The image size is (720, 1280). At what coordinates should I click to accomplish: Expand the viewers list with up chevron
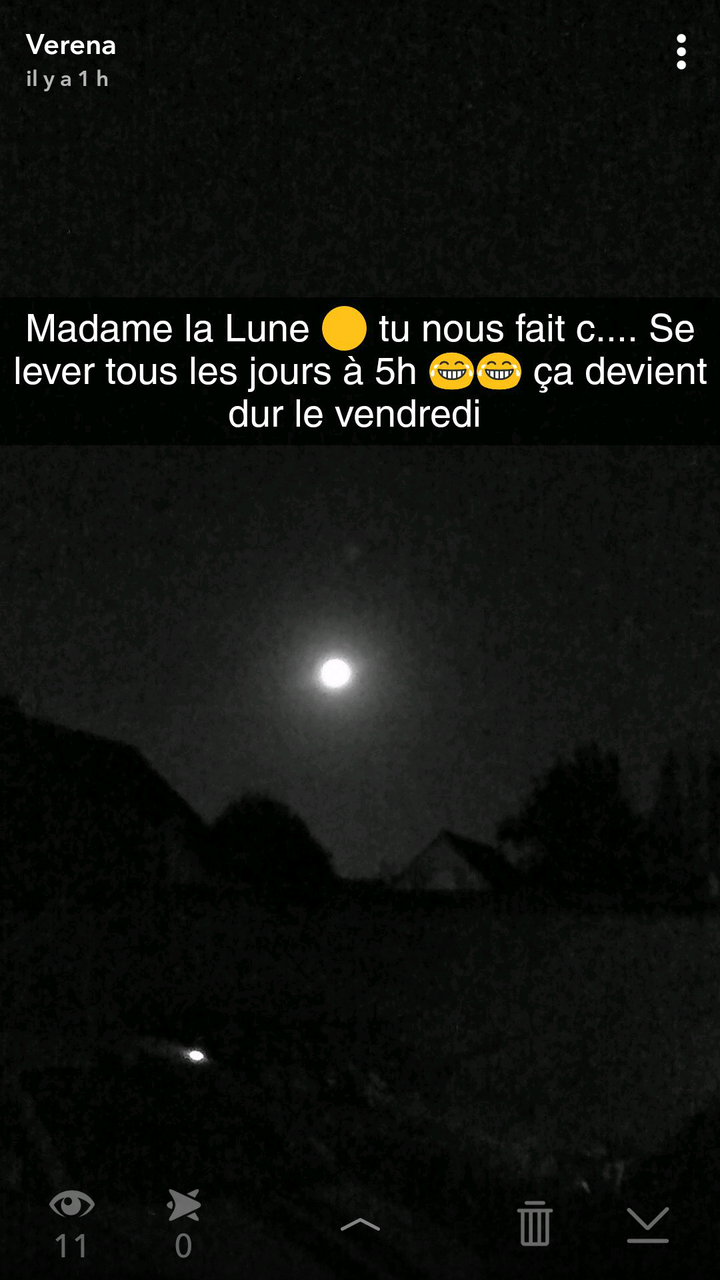click(360, 1225)
